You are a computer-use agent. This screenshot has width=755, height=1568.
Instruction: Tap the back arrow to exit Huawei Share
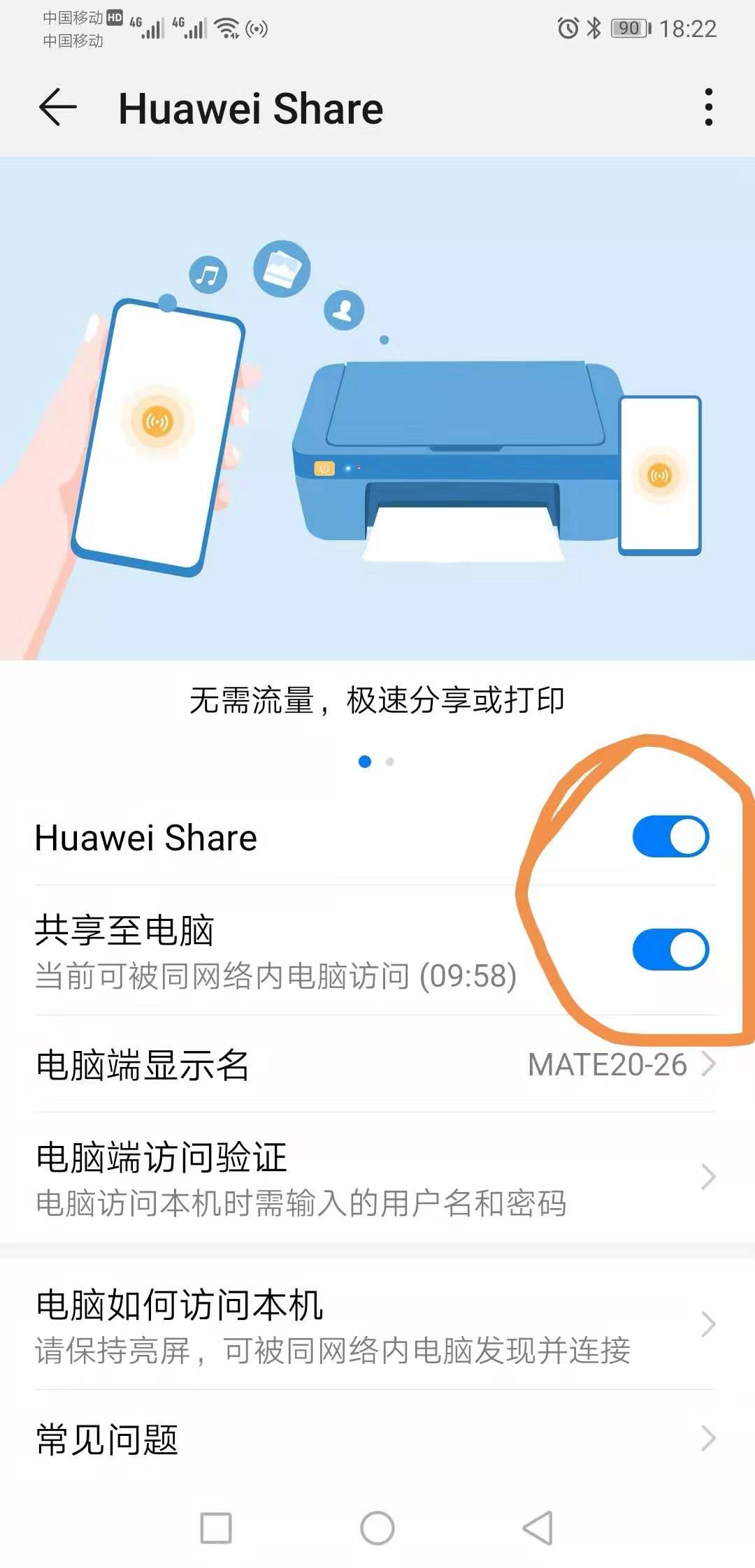click(59, 108)
